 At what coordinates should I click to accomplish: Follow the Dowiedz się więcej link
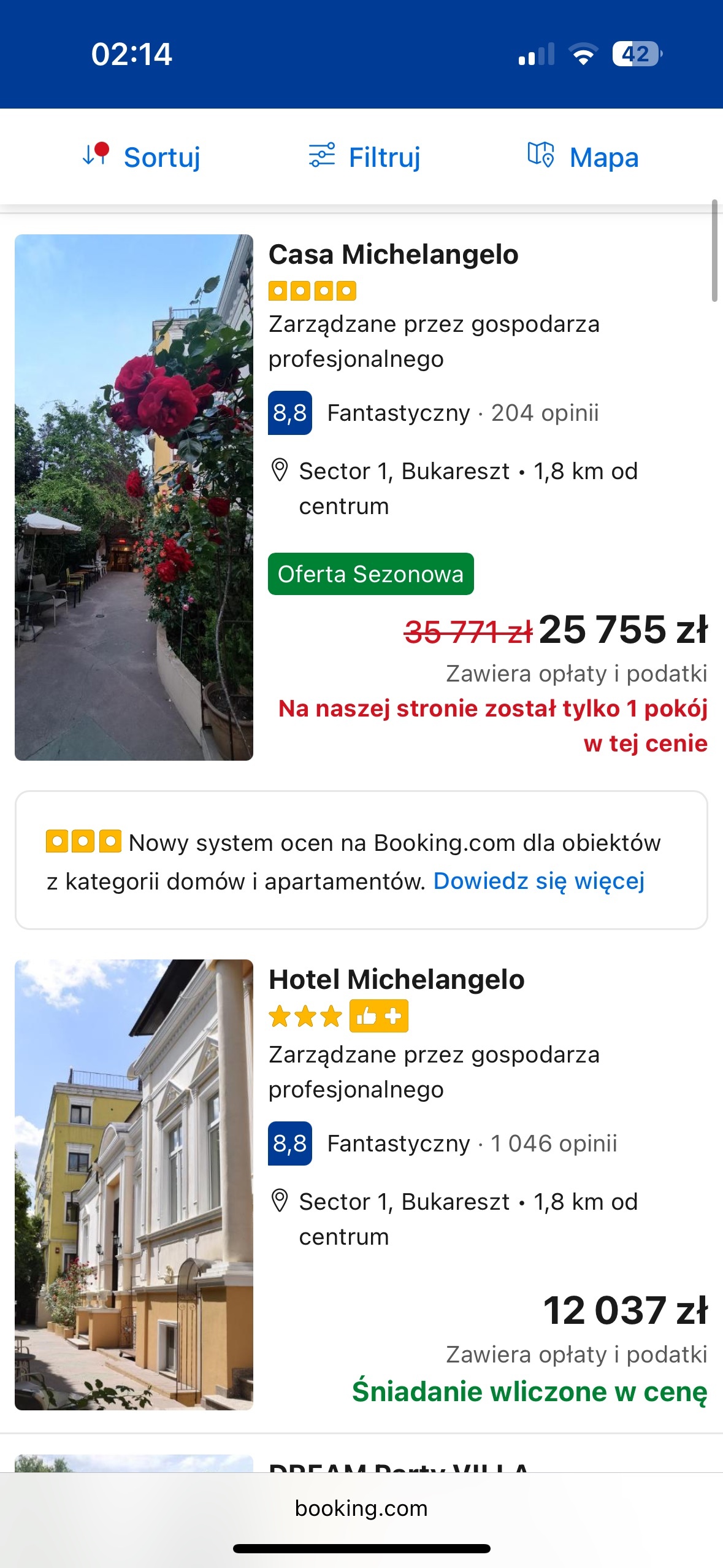point(538,881)
